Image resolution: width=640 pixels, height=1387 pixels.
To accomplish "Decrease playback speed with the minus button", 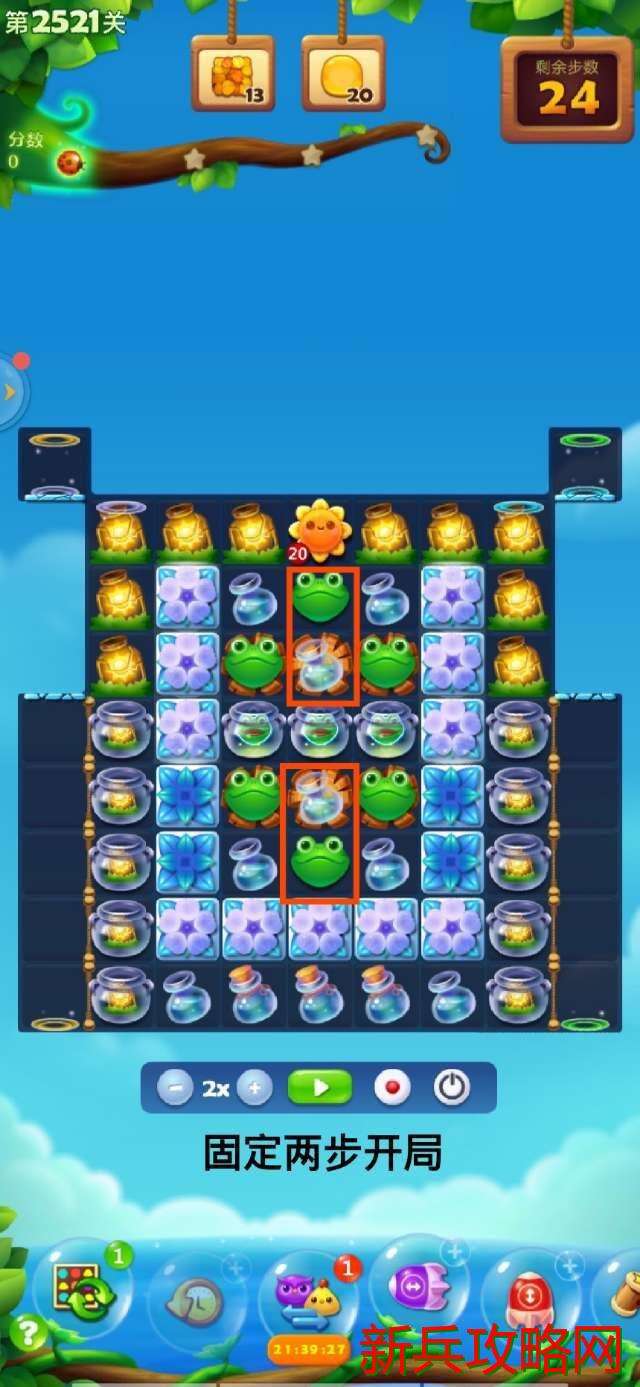I will point(174,1088).
